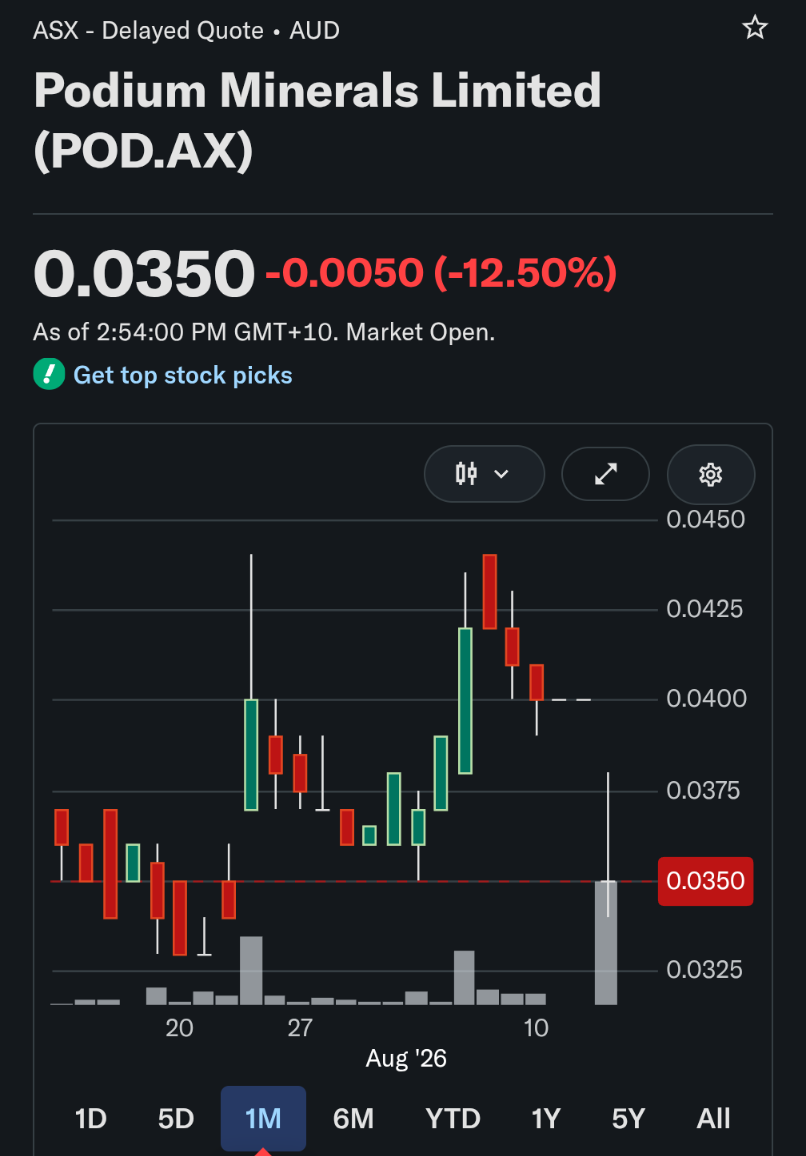Image resolution: width=806 pixels, height=1156 pixels.
Task: Show year-to-date YTD chart
Action: click(453, 1118)
